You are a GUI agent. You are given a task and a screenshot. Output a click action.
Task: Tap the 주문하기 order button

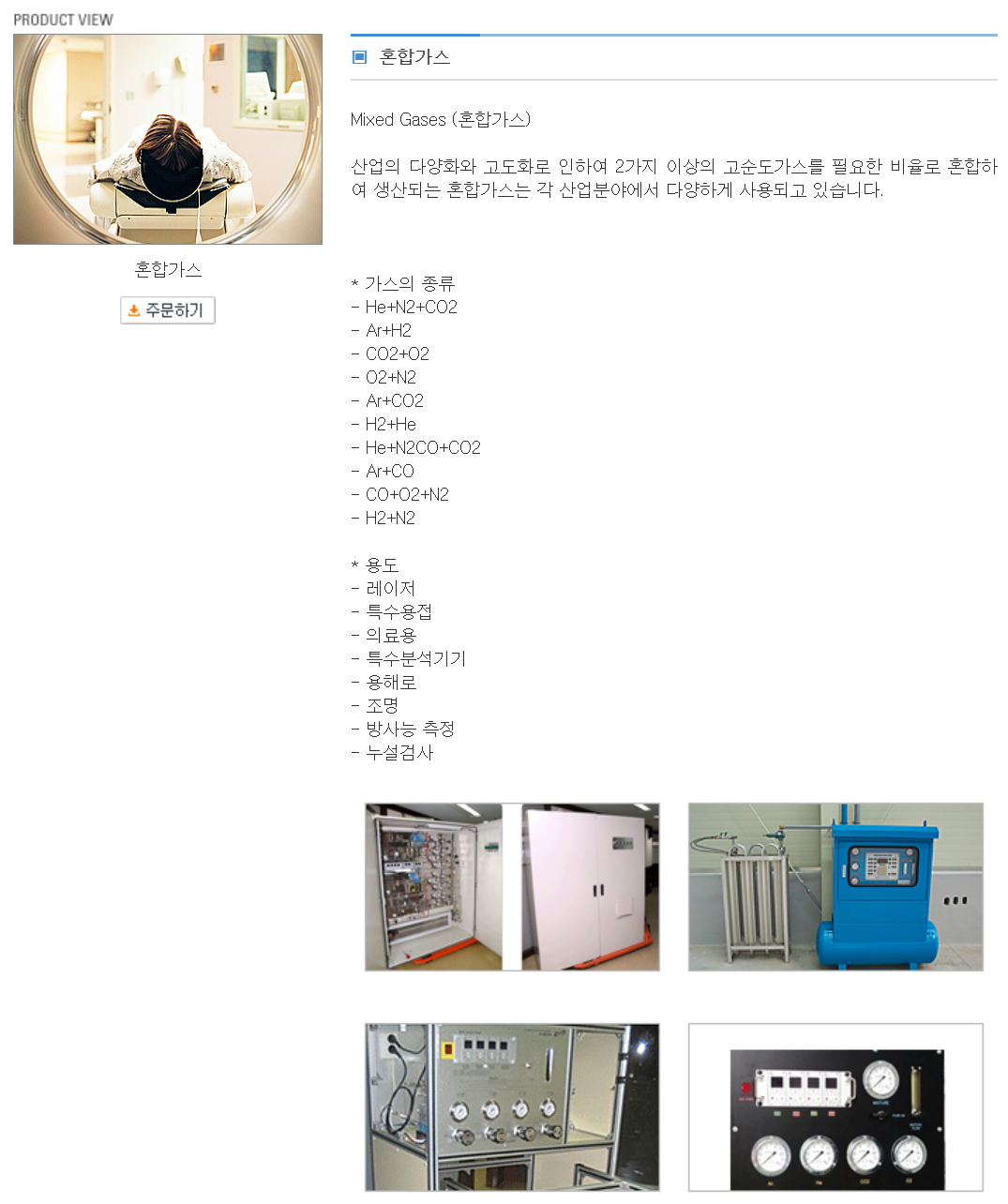pyautogui.click(x=168, y=310)
